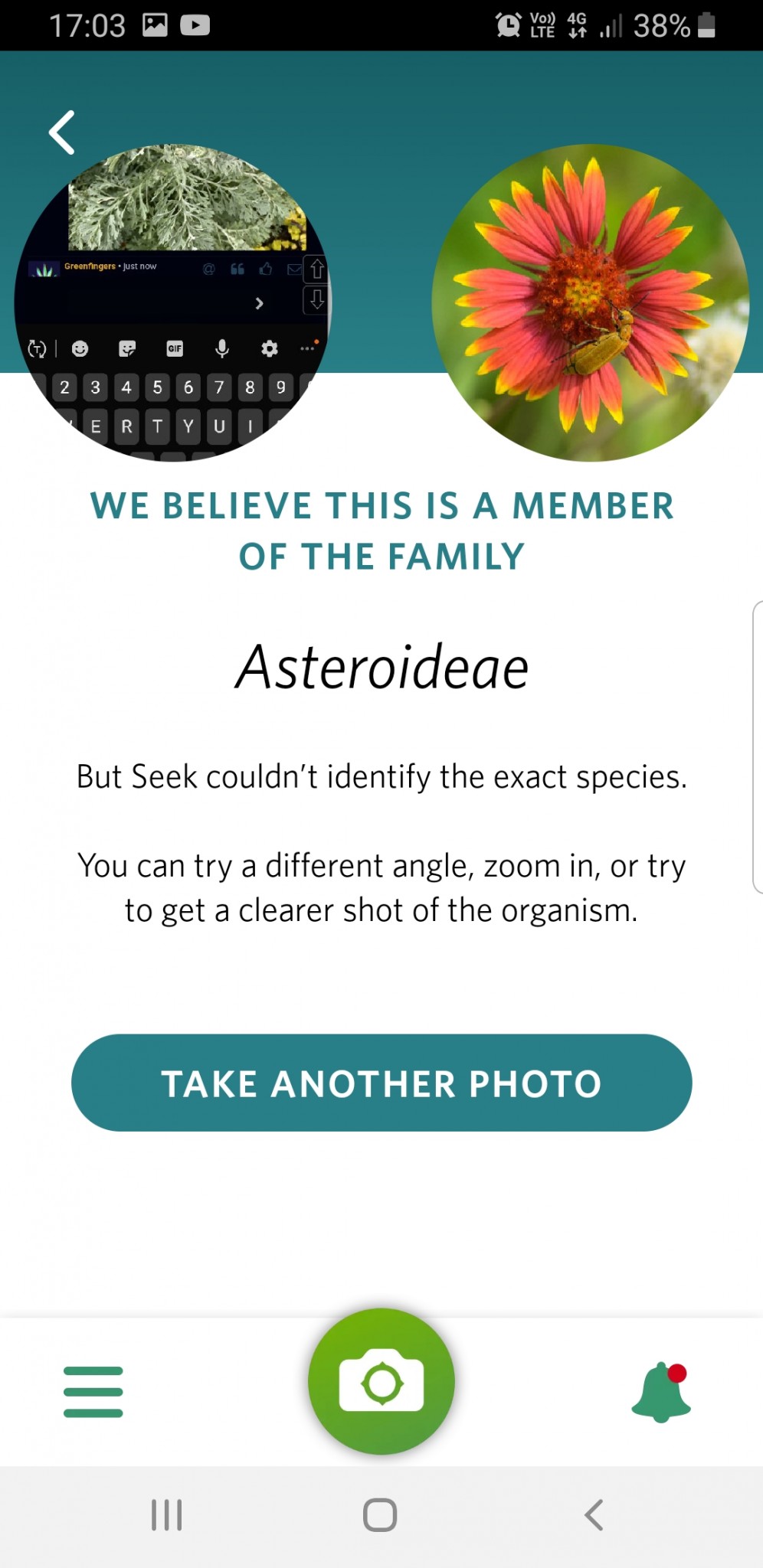Tap the Take Another Photo button
The width and height of the screenshot is (763, 1568).
coord(381,1083)
